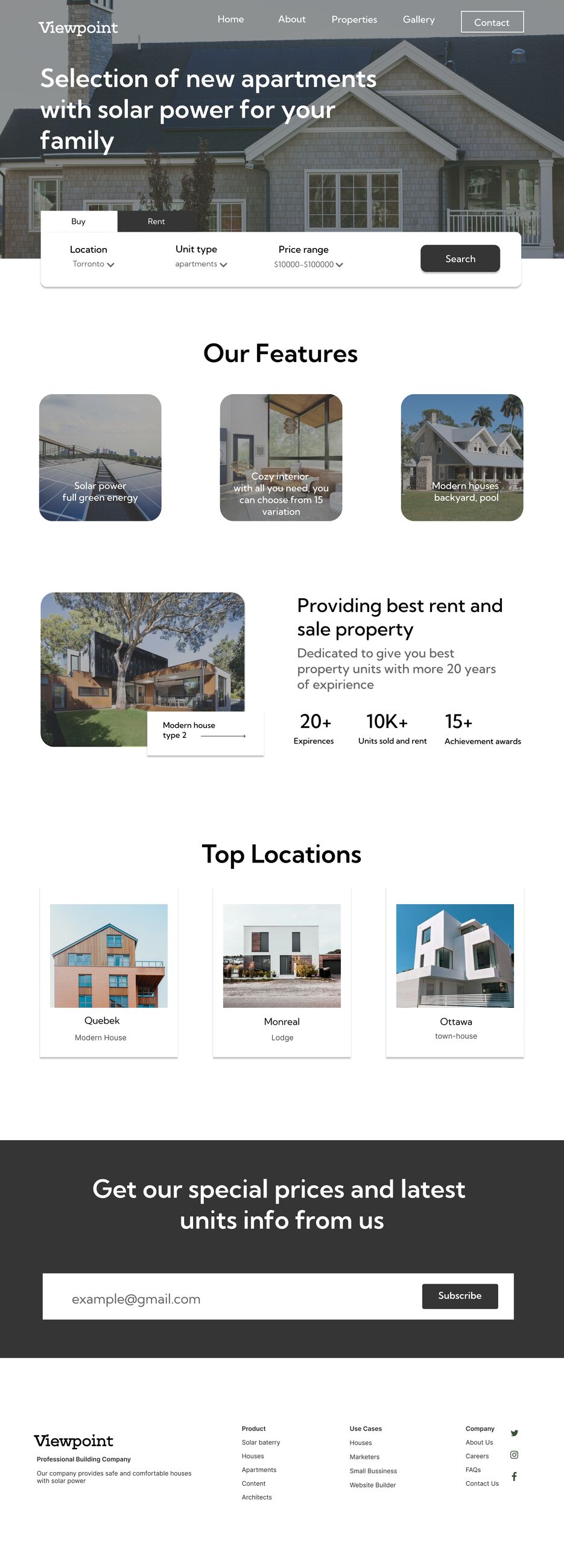Open the Ottawa town-house card
The width and height of the screenshot is (564, 1568).
455,972
